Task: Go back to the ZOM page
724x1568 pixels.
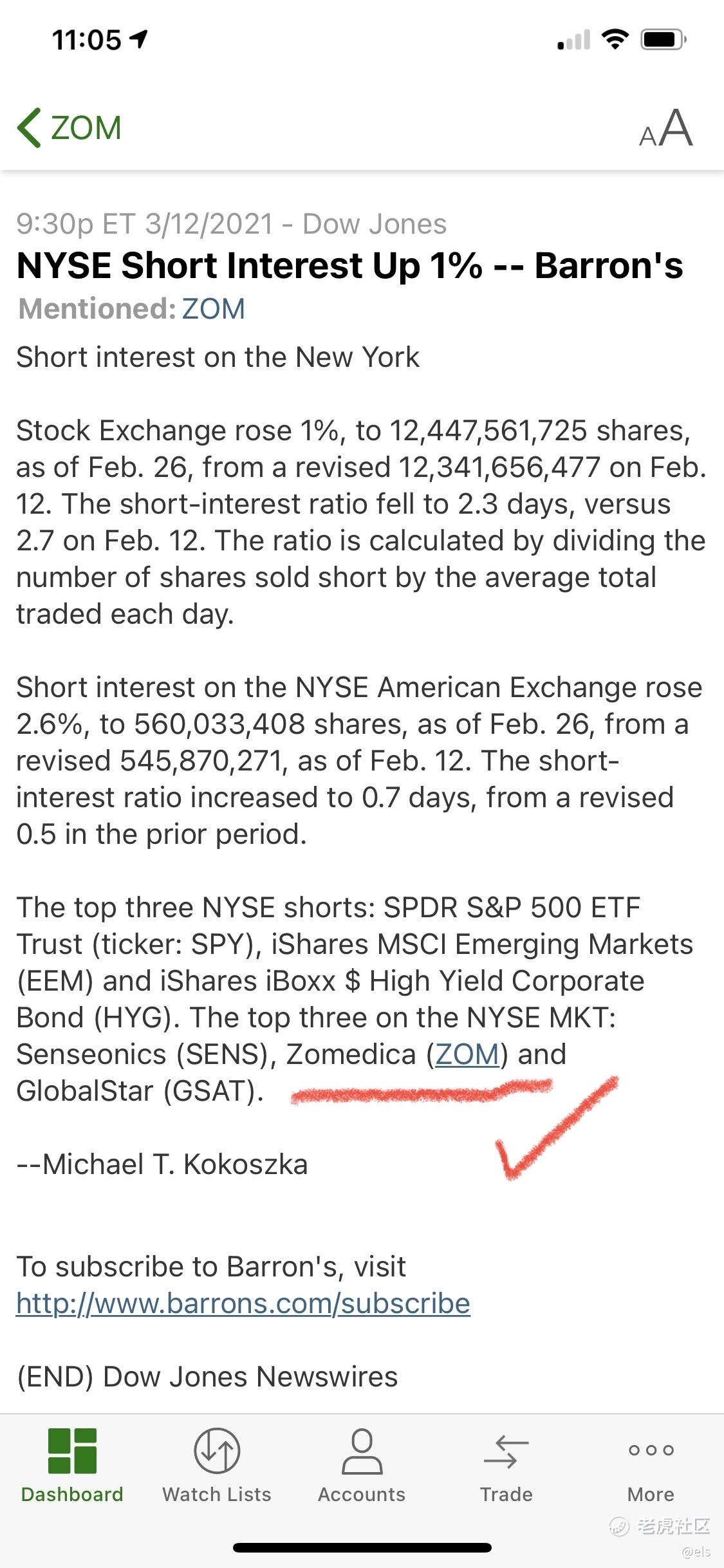Action: (x=69, y=127)
